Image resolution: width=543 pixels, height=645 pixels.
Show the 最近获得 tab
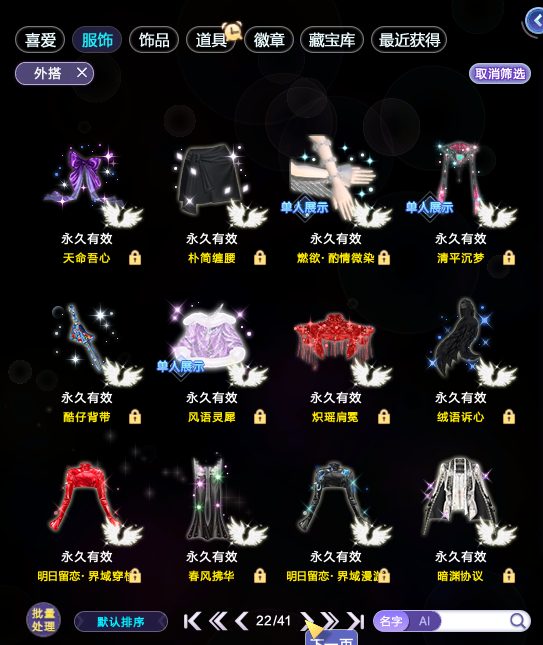409,40
